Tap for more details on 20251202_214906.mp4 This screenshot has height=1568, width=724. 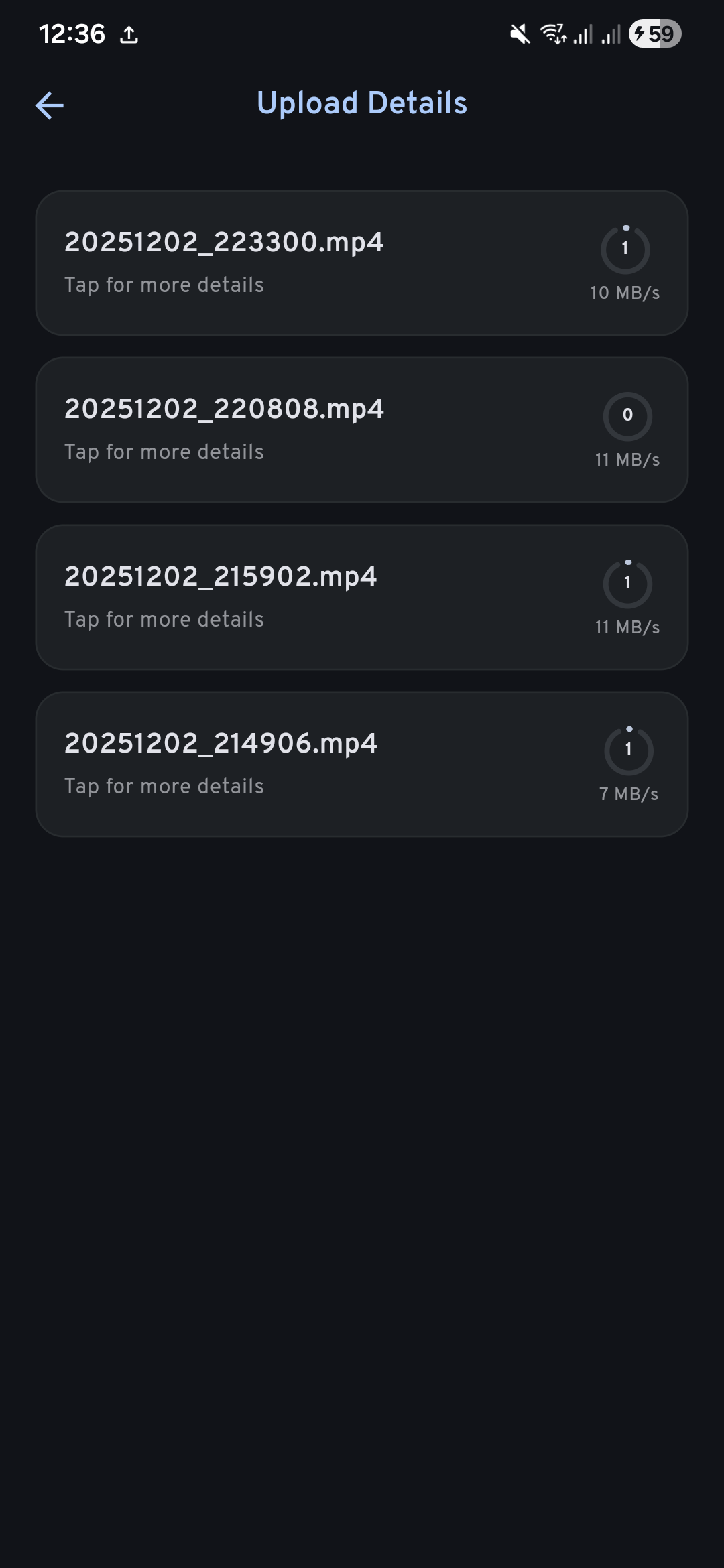(x=164, y=786)
